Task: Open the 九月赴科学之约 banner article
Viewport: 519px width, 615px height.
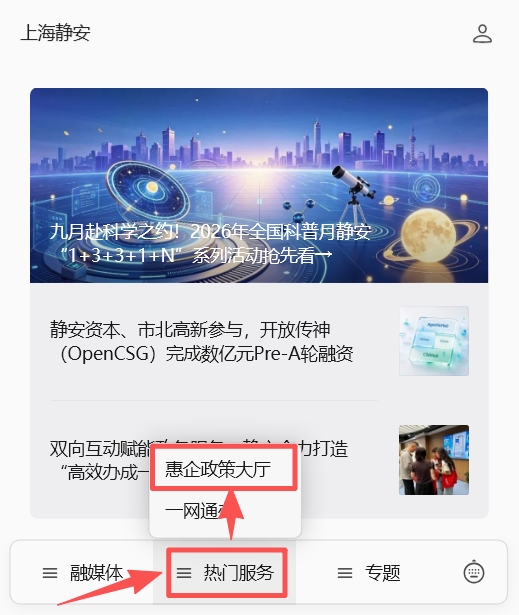Action: point(259,186)
